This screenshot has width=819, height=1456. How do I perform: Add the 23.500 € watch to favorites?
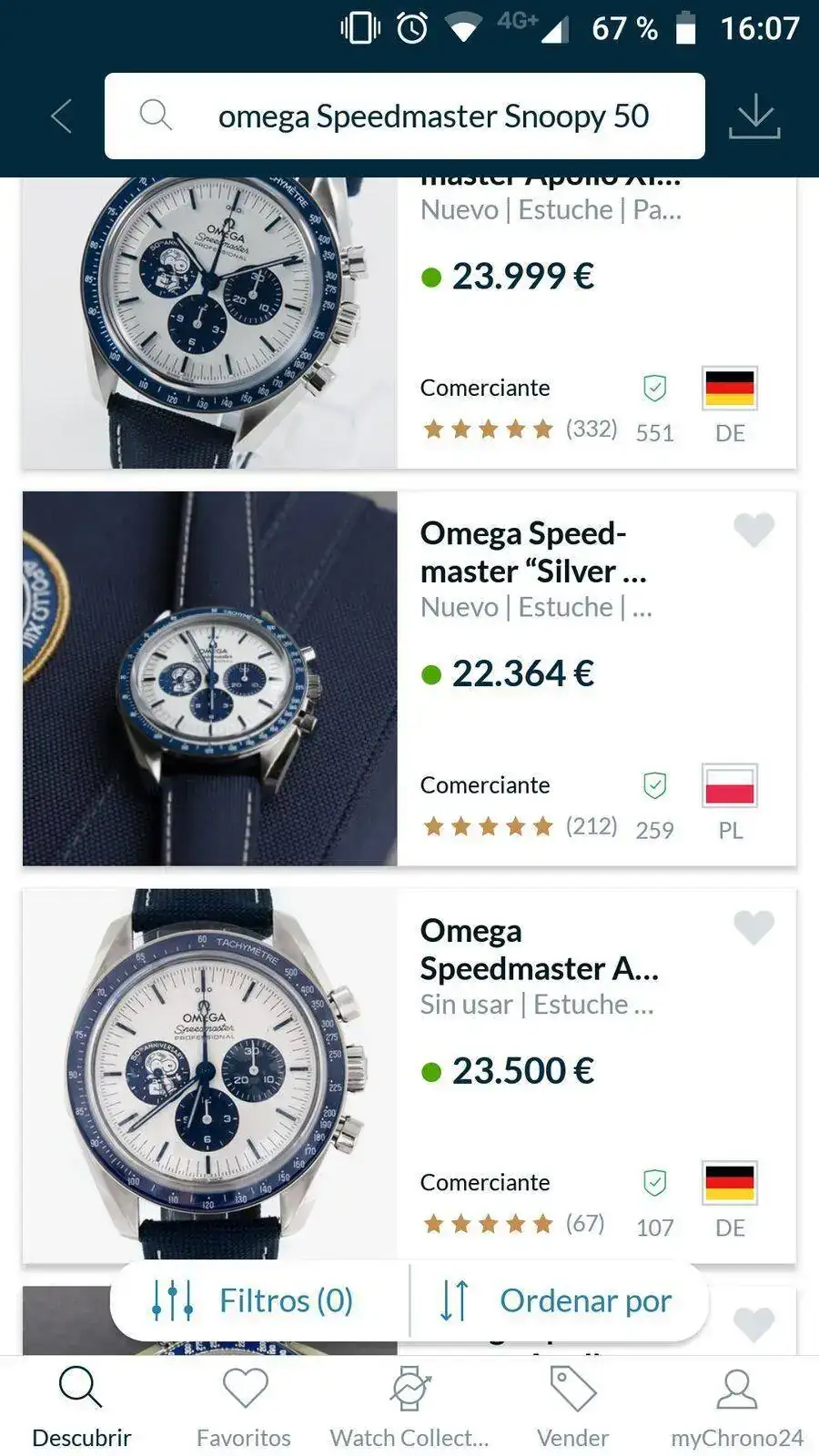point(753,927)
